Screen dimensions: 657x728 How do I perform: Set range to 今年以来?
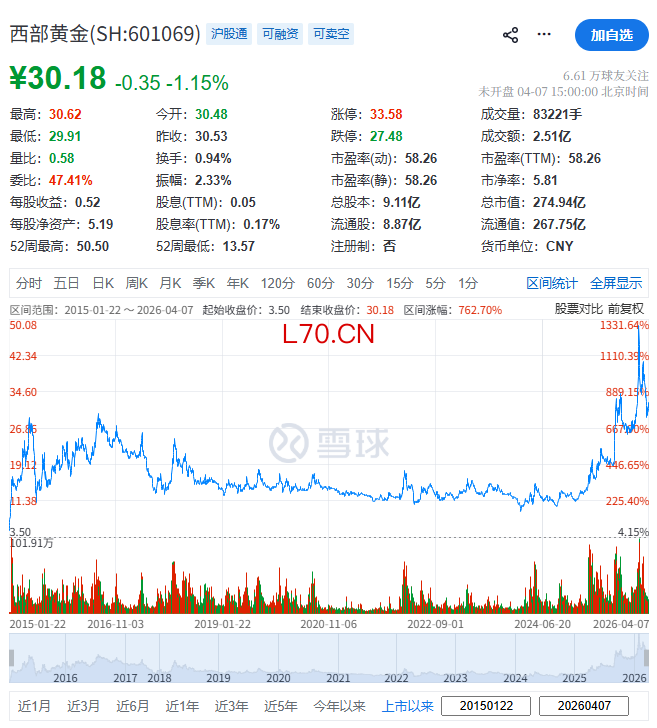point(339,706)
